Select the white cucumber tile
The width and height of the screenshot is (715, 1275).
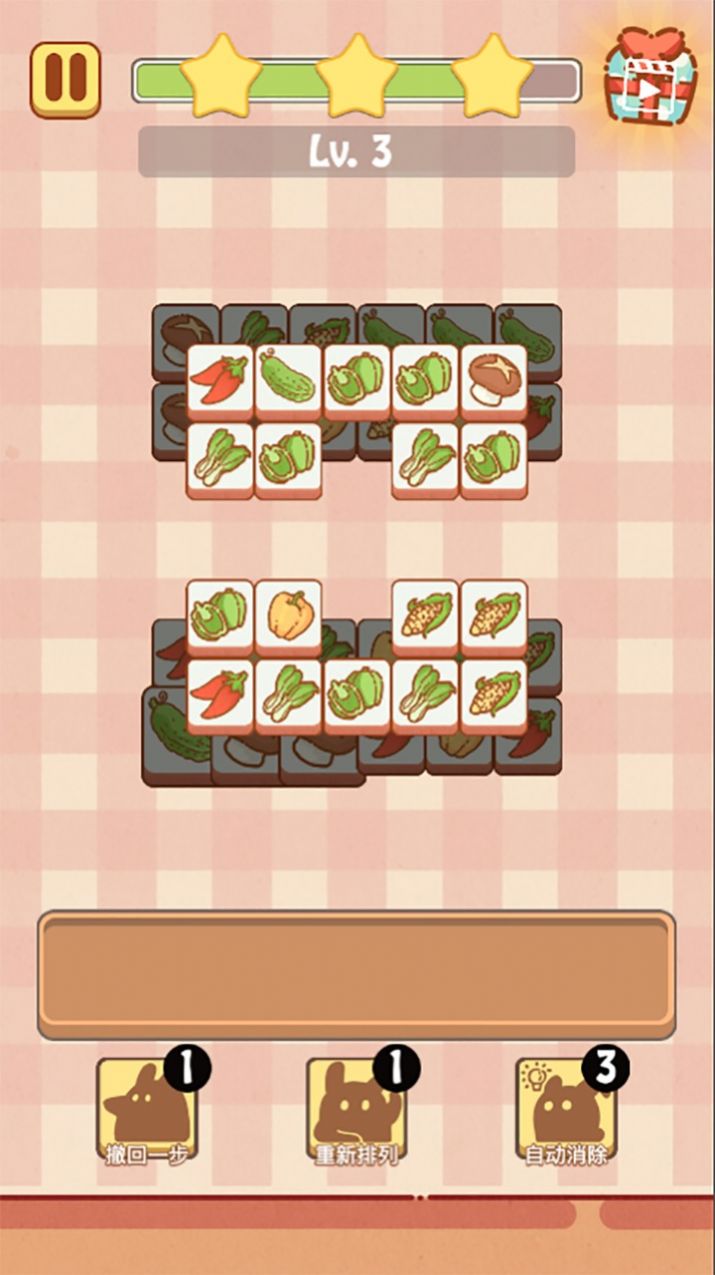click(x=288, y=379)
